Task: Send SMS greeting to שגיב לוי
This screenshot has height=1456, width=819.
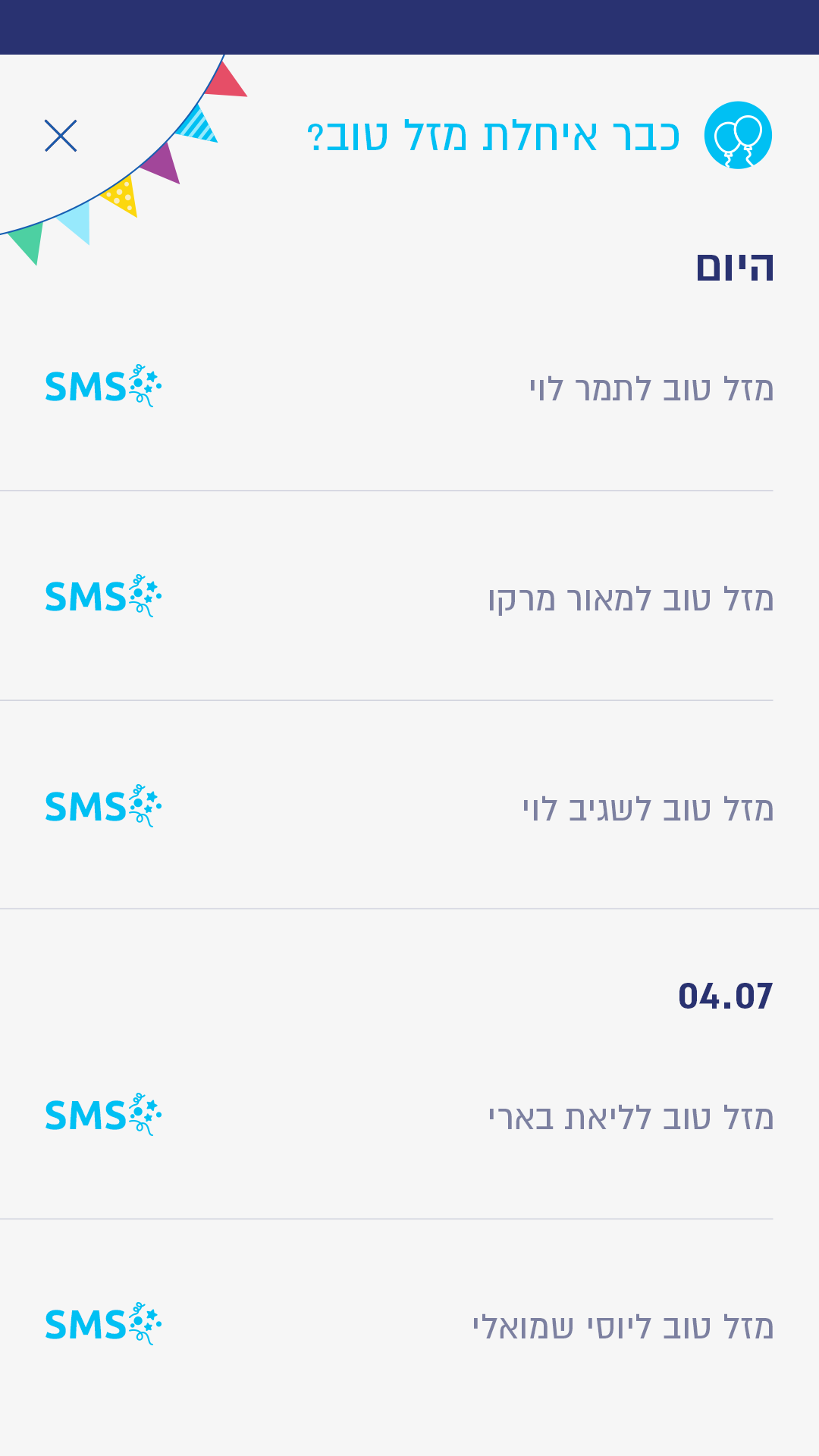Action: tap(103, 807)
